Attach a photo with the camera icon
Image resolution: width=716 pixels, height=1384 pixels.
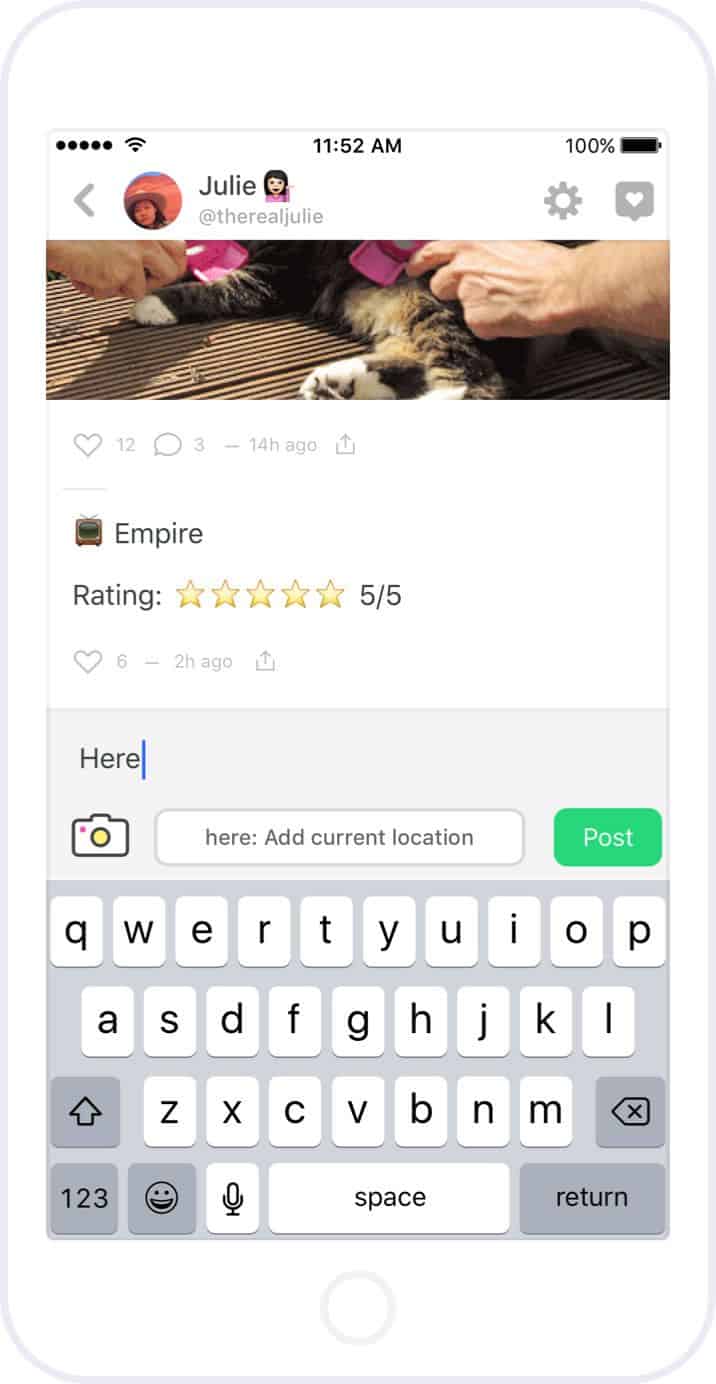tap(100, 836)
